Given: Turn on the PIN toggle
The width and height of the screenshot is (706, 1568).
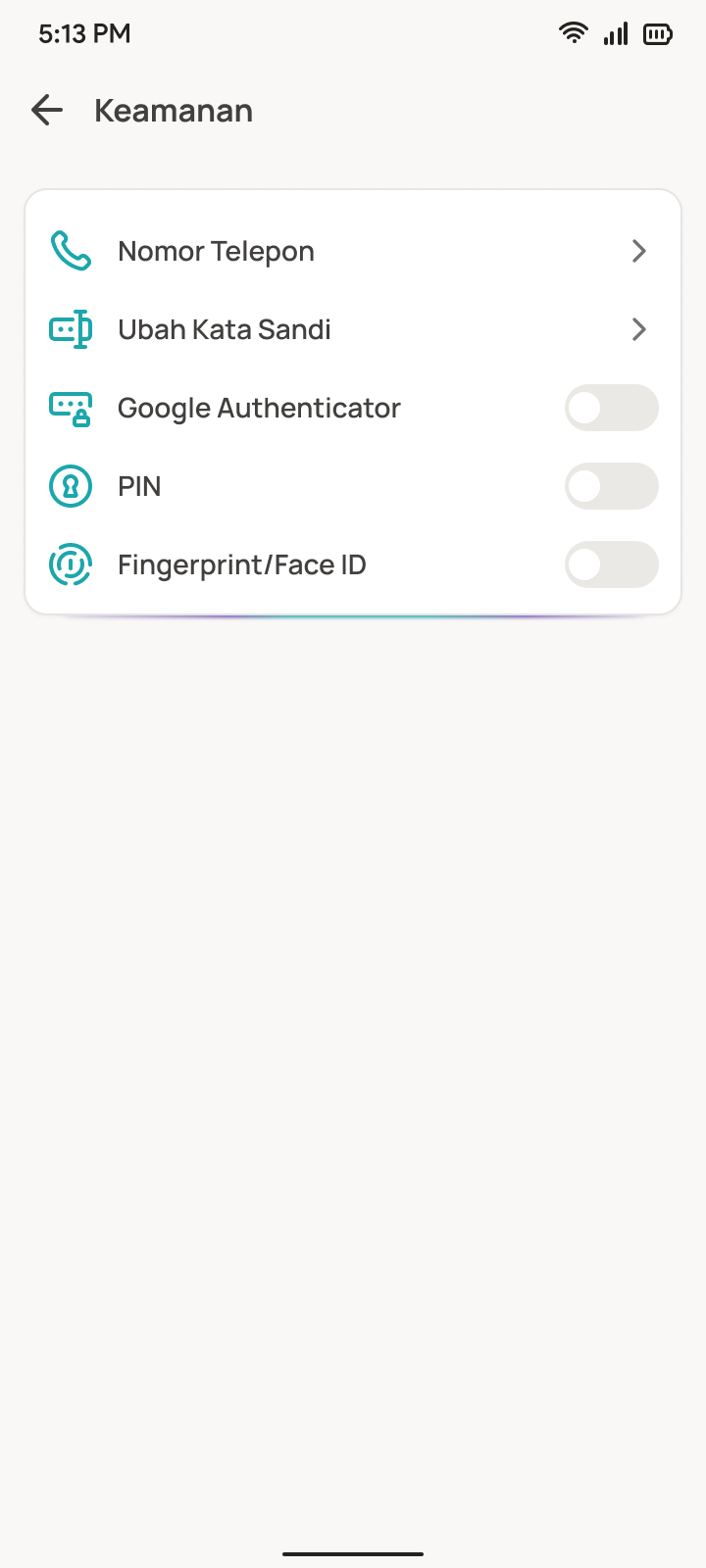Looking at the screenshot, I should 611,486.
